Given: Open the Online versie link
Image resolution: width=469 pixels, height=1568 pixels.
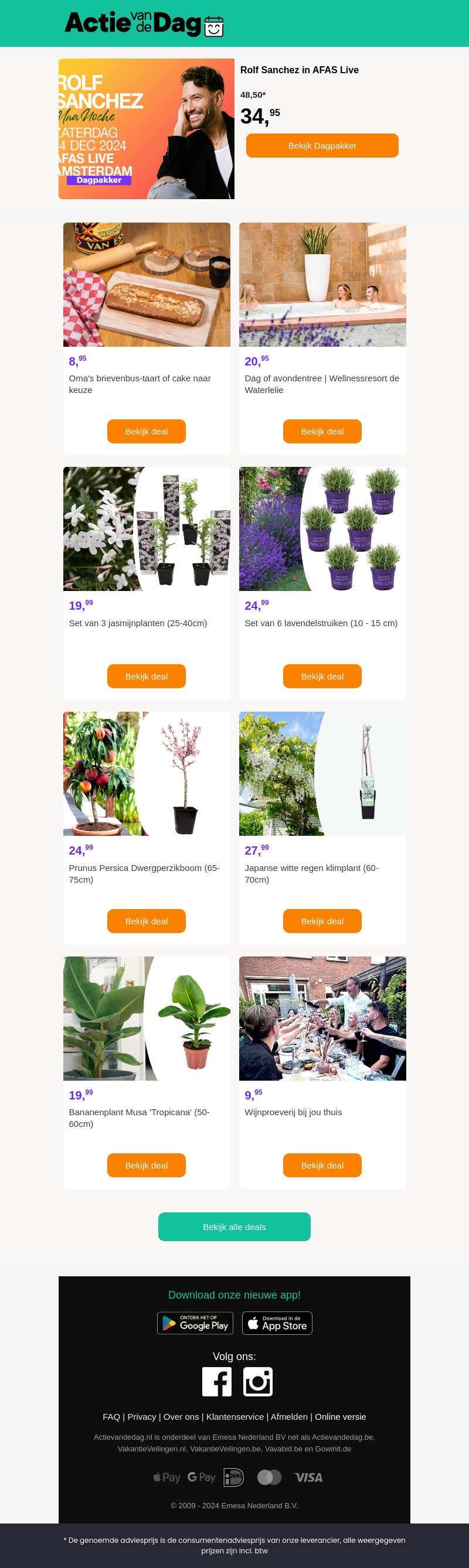Looking at the screenshot, I should tap(341, 1416).
